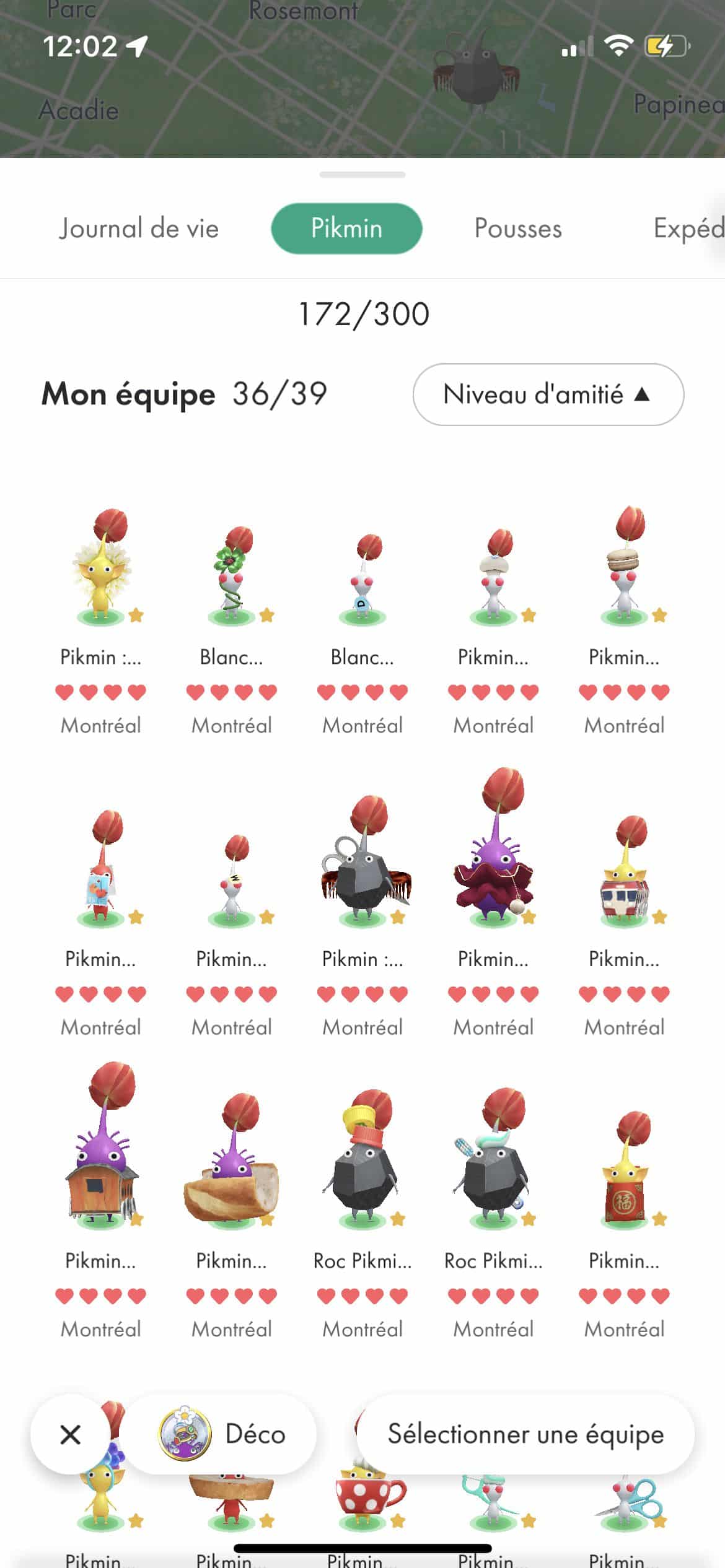
Task: Tap Sélectionner une équipe
Action: pos(525,1434)
